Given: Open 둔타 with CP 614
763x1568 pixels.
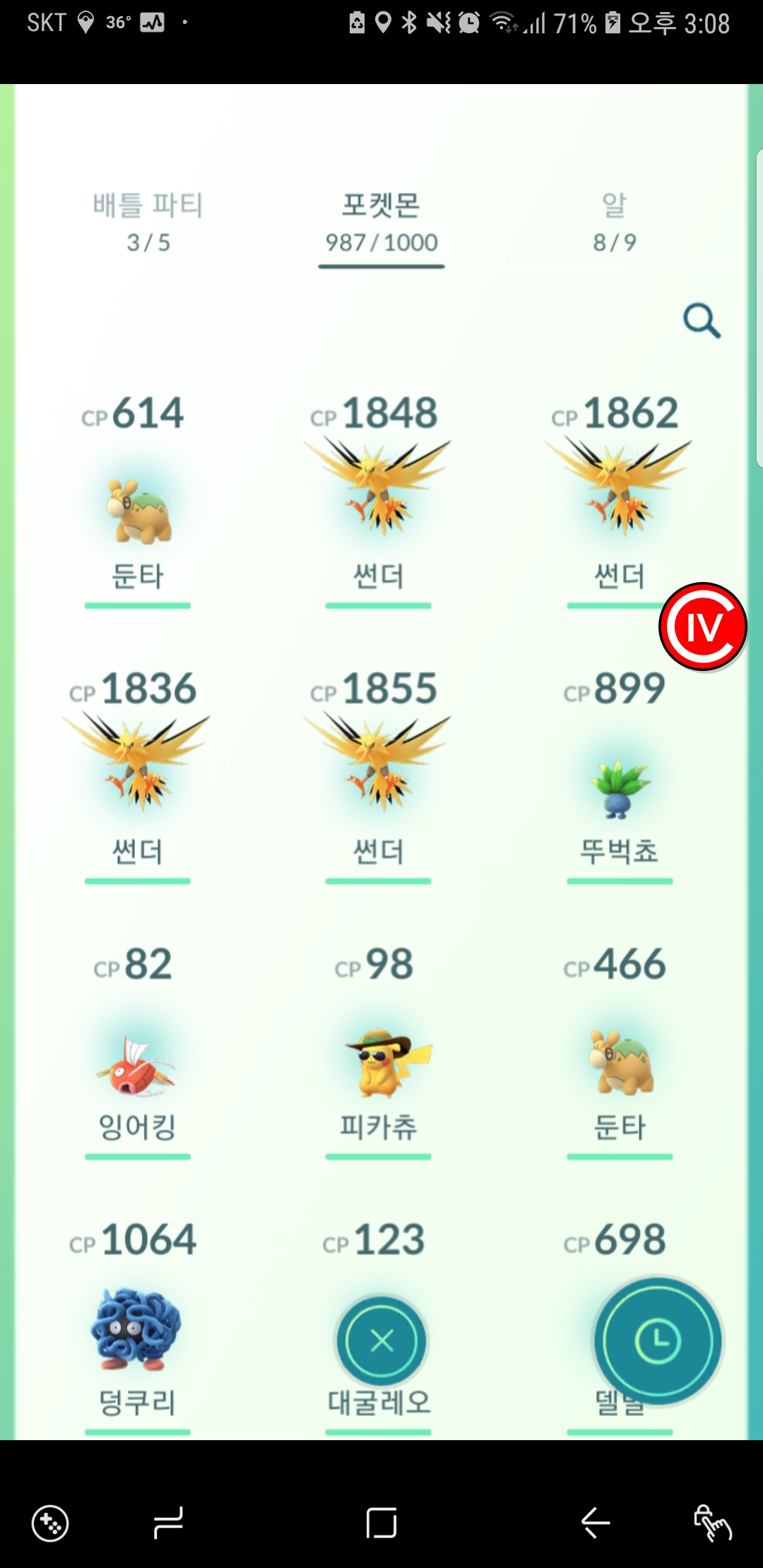Looking at the screenshot, I should click(138, 509).
